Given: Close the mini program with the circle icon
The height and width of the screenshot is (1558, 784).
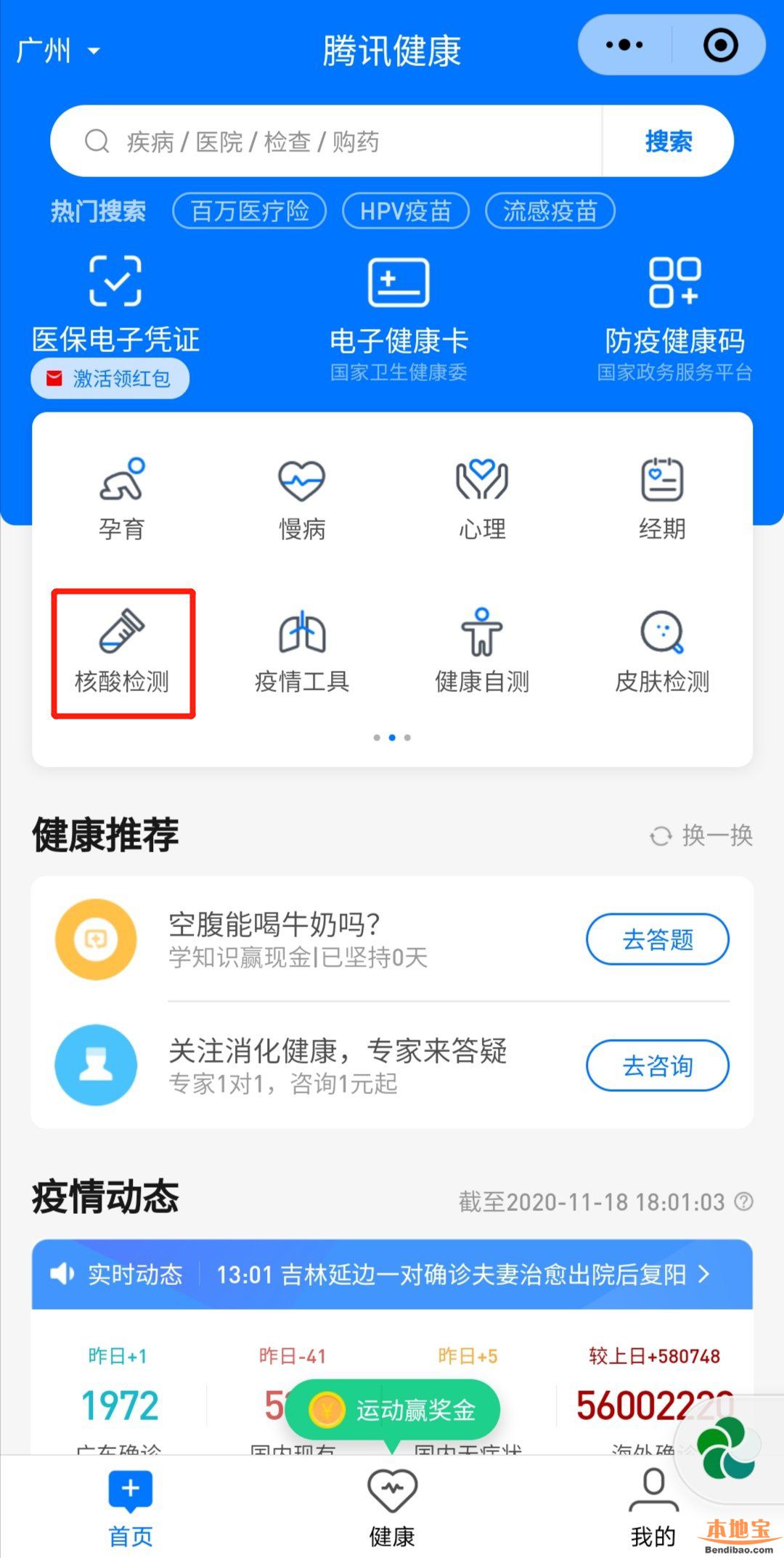Looking at the screenshot, I should pyautogui.click(x=720, y=45).
